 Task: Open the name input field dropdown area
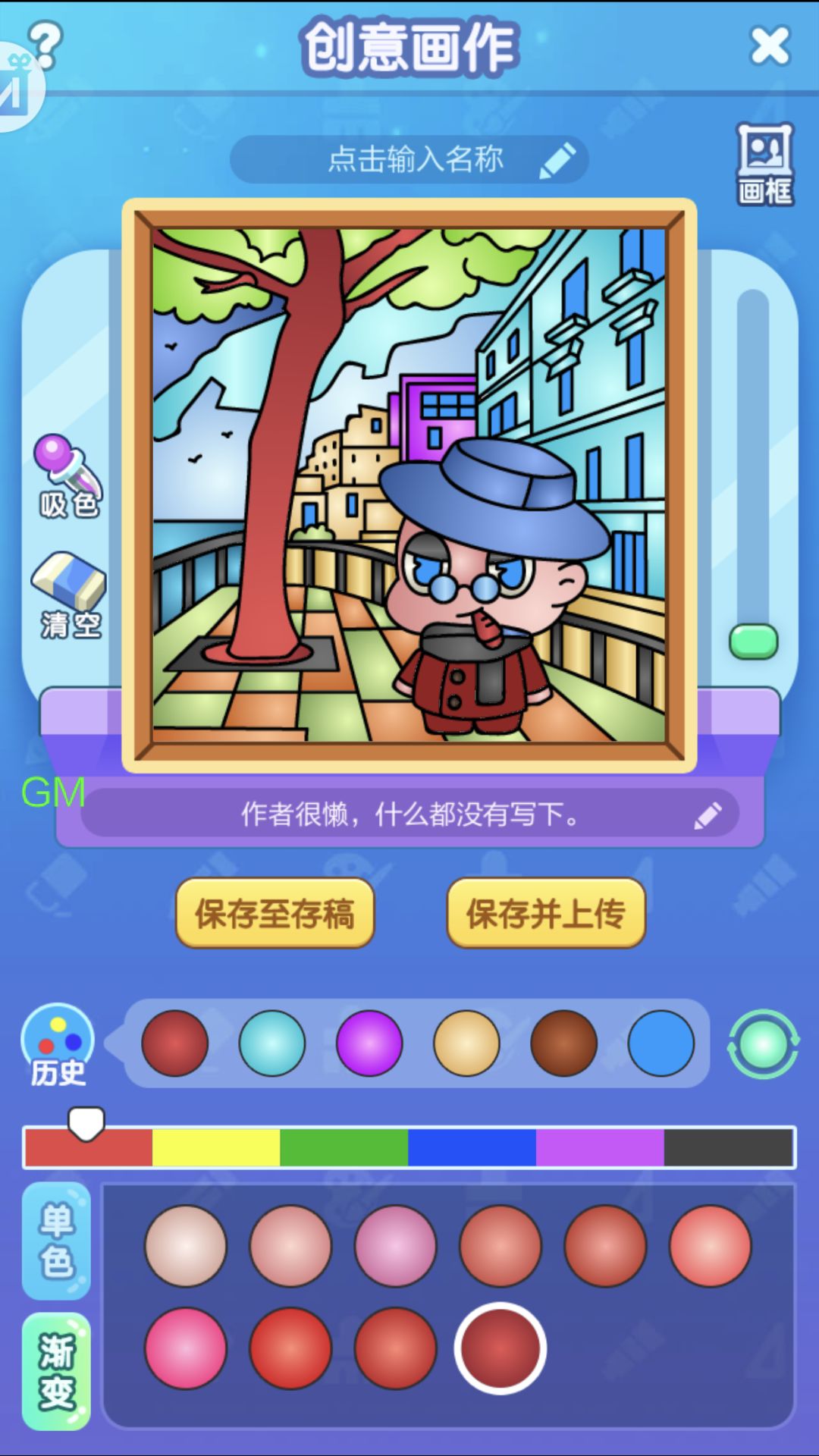coord(409,159)
